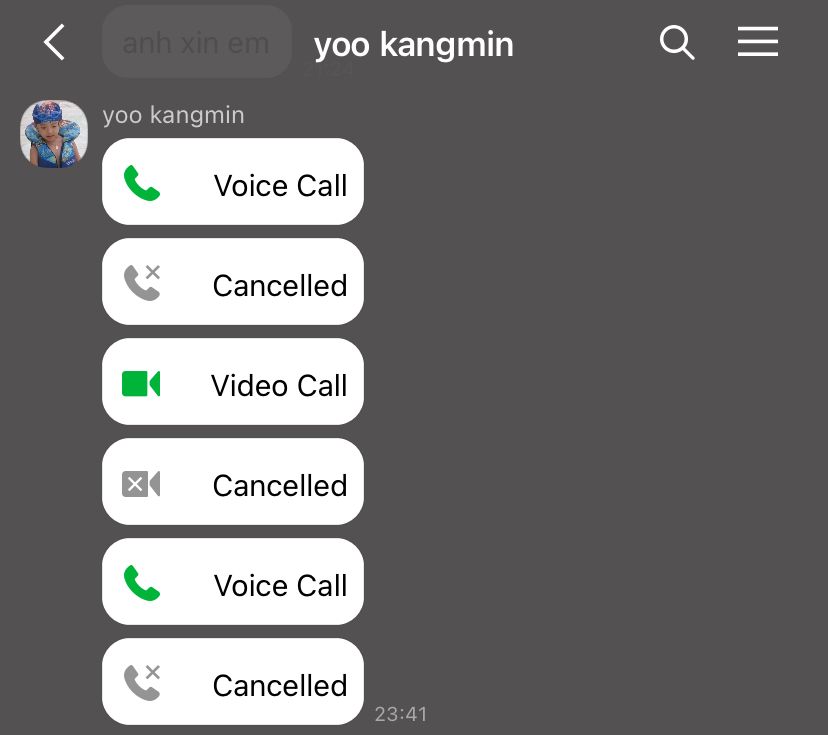This screenshot has width=828, height=735.
Task: Open the chat menu icon
Action: coord(757,42)
